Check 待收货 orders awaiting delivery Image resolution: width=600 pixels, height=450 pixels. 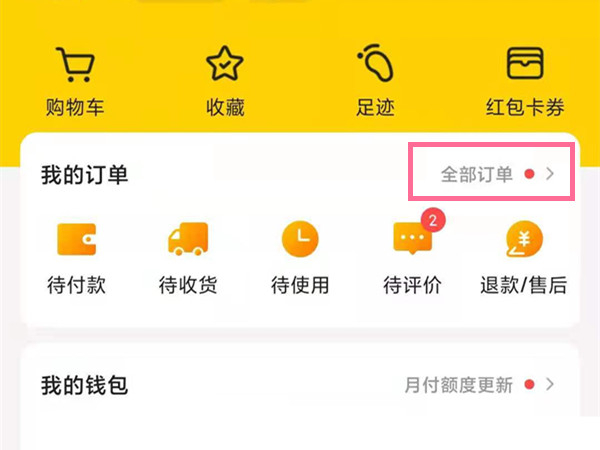[188, 258]
